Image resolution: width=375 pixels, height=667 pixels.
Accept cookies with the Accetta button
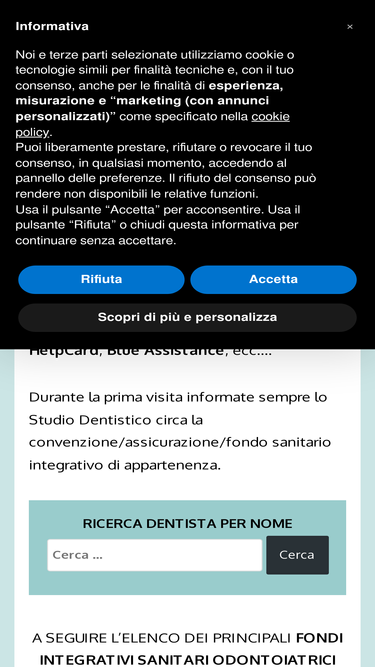273,279
